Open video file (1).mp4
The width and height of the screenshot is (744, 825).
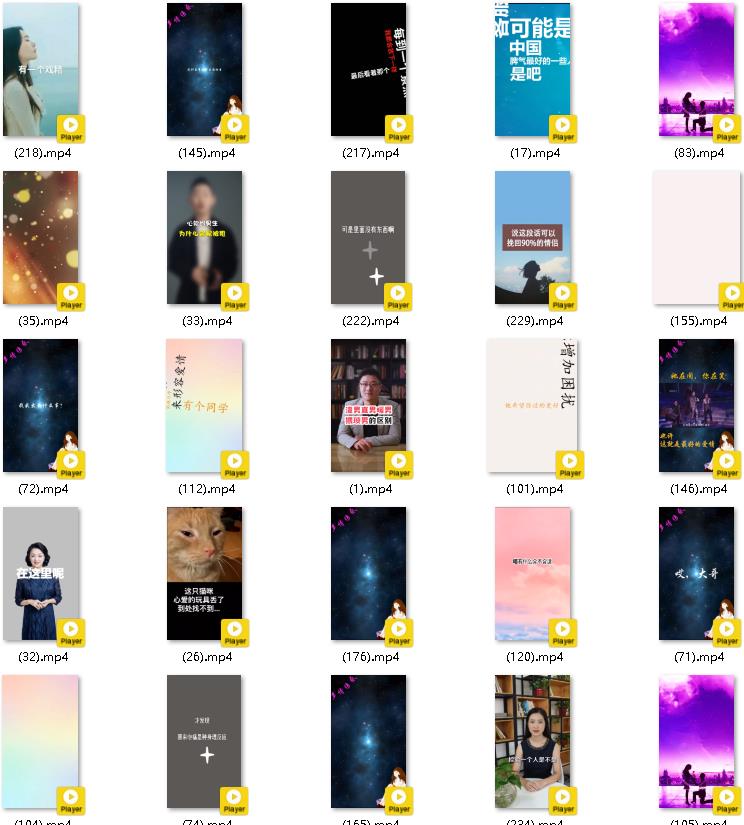click(x=369, y=406)
